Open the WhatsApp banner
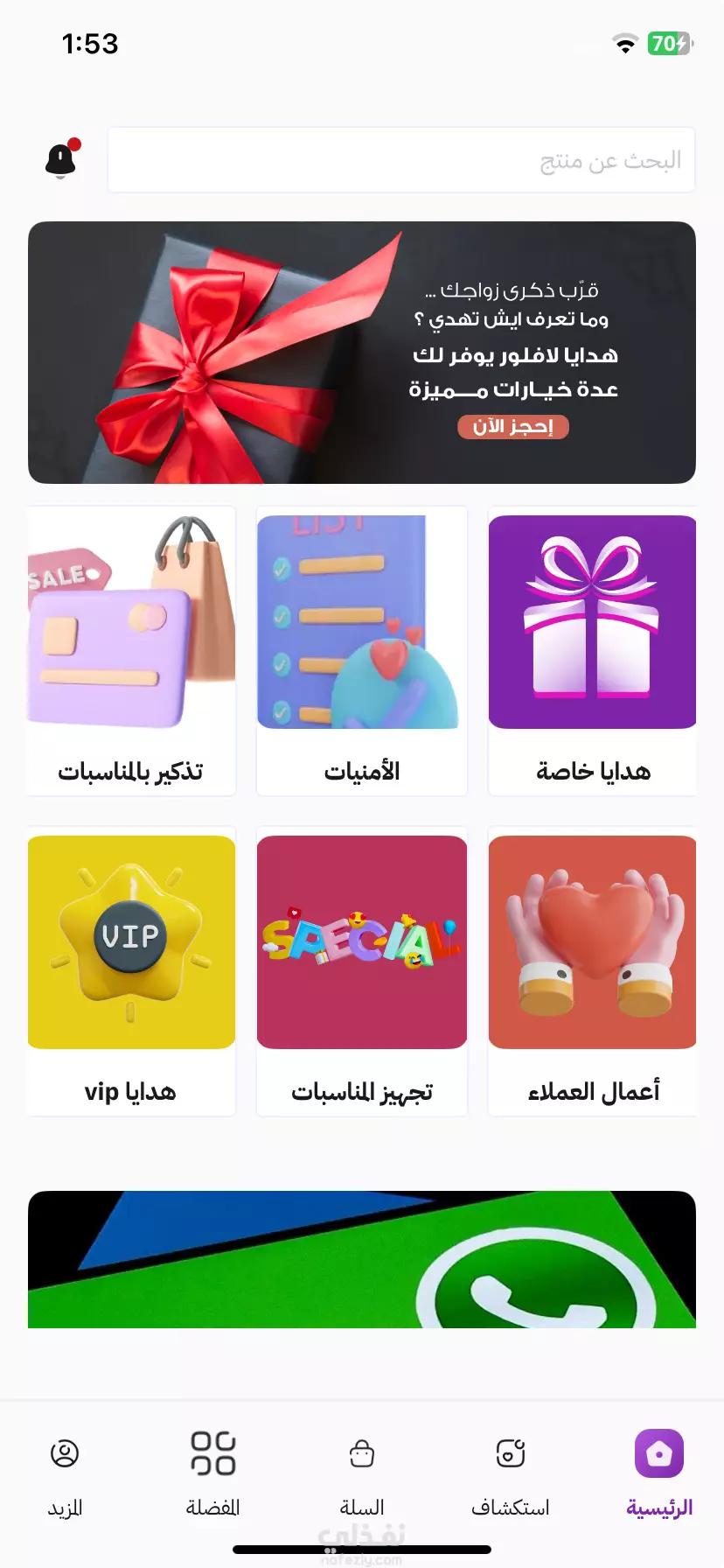724x1568 pixels. pos(362,1259)
